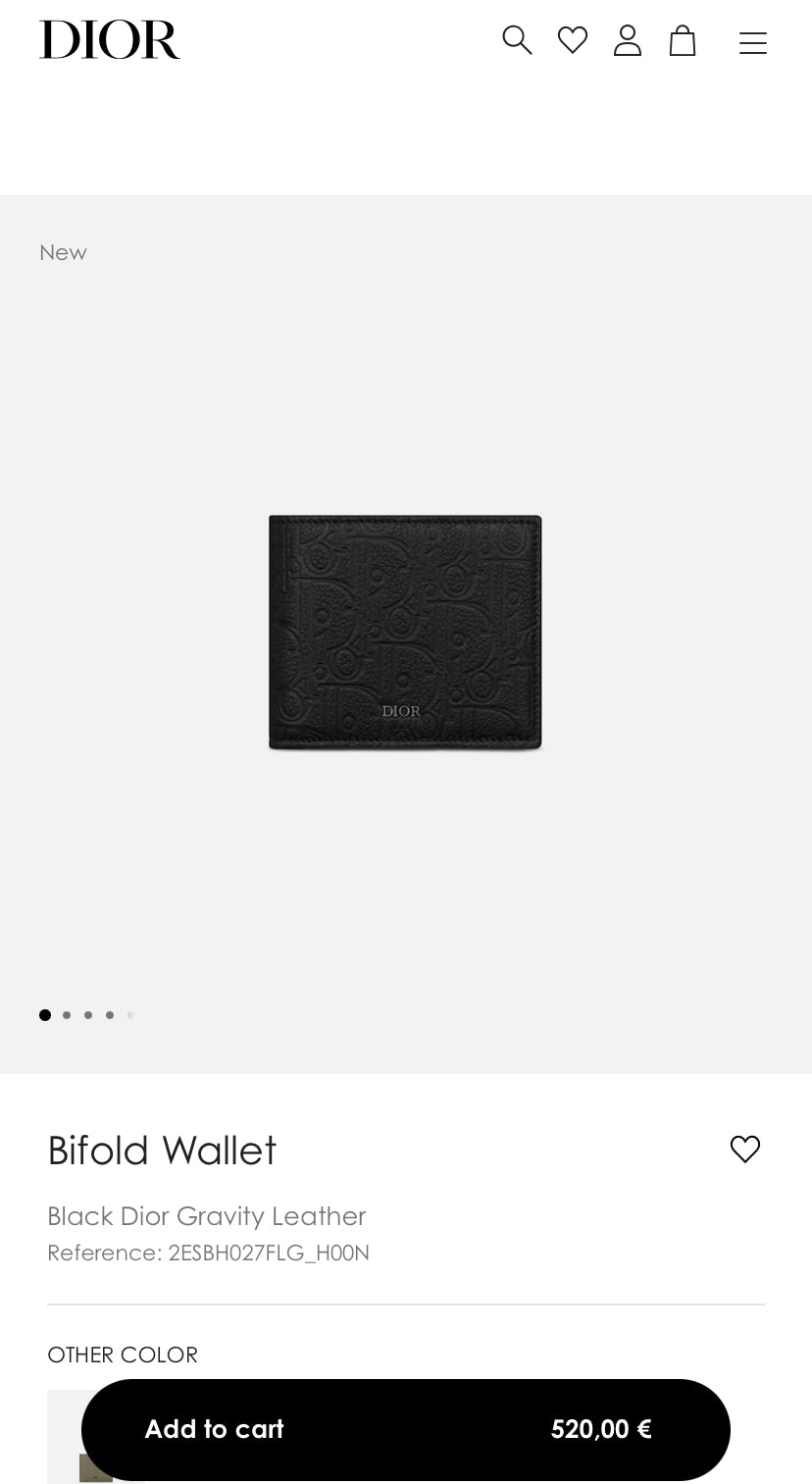This screenshot has height=1484, width=812.
Task: Open the account profile icon
Action: 628,40
